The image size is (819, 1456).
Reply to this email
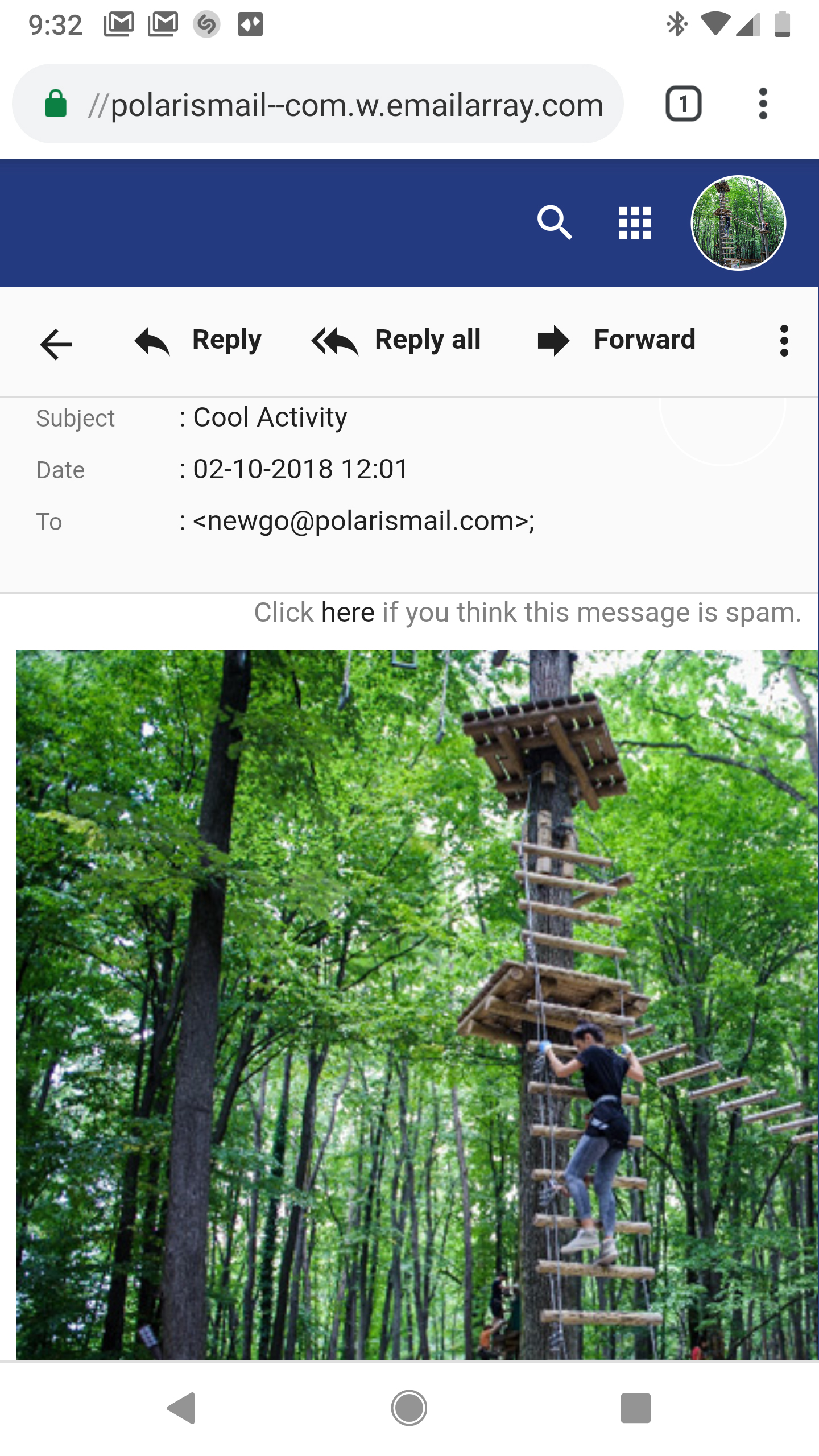click(x=198, y=341)
